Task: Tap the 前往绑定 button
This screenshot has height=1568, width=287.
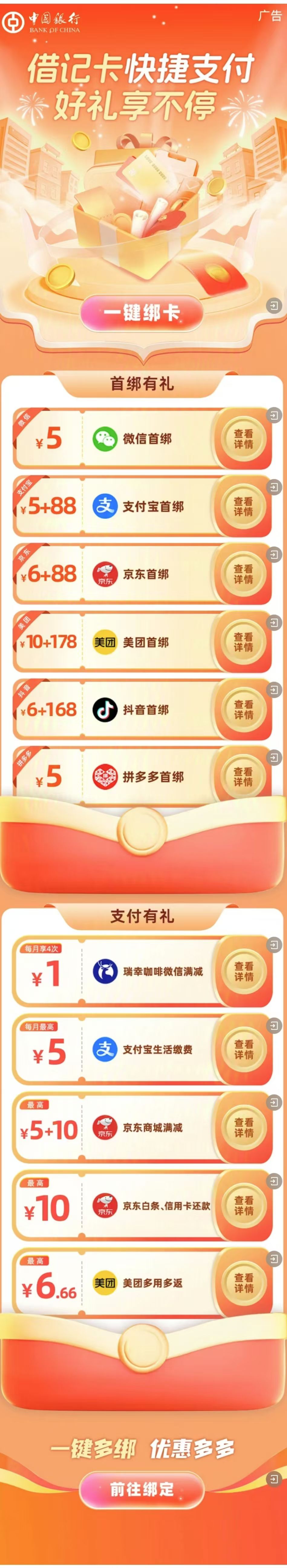Action: click(x=141, y=1489)
